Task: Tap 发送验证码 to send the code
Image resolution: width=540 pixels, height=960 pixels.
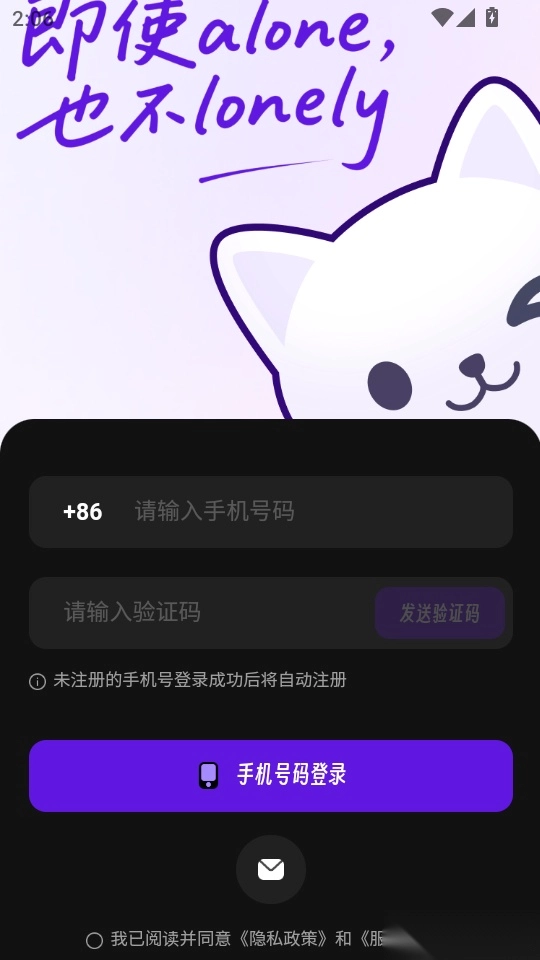Action: coord(440,613)
